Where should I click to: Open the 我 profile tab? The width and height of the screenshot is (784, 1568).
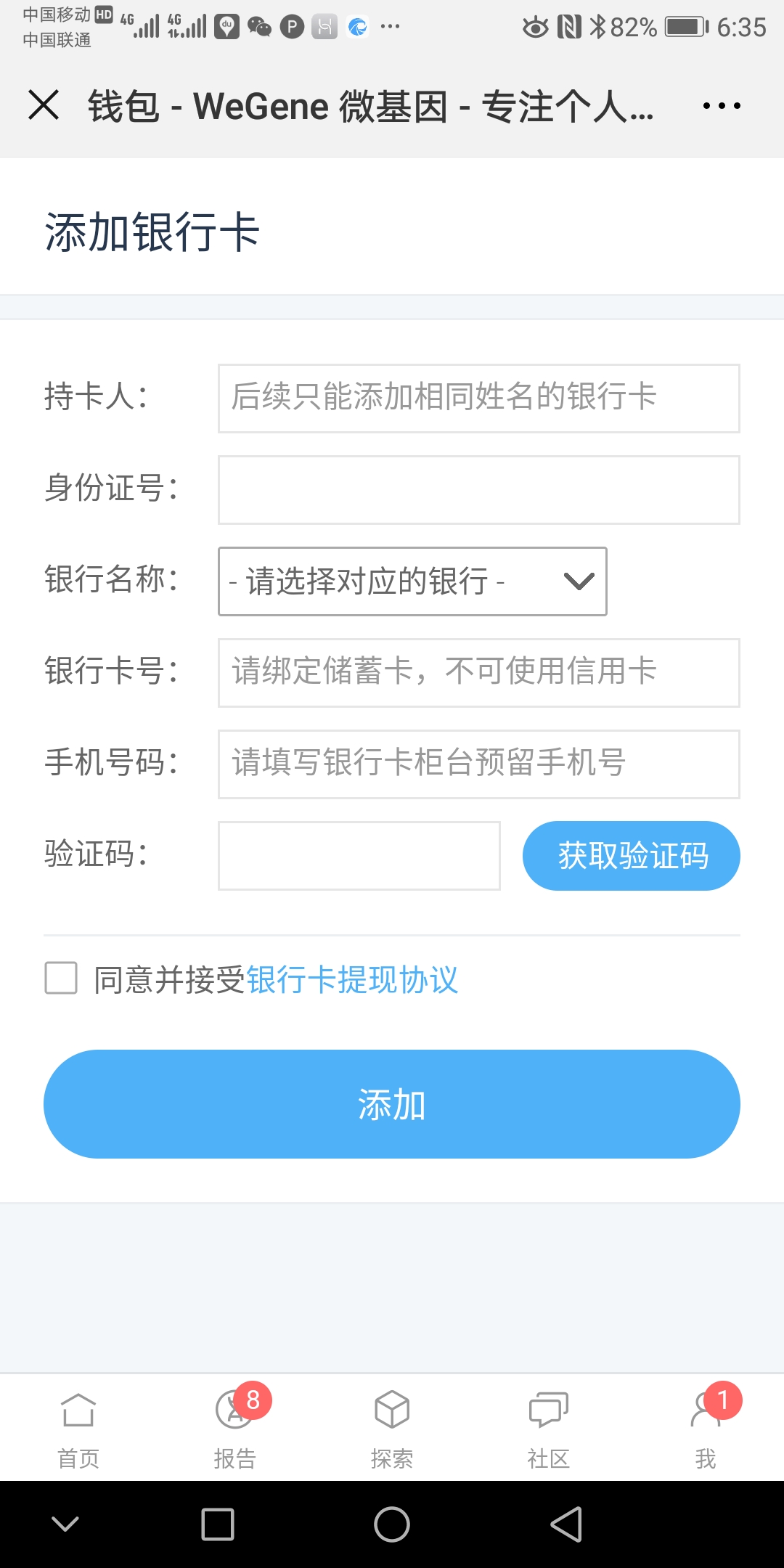click(x=706, y=1428)
